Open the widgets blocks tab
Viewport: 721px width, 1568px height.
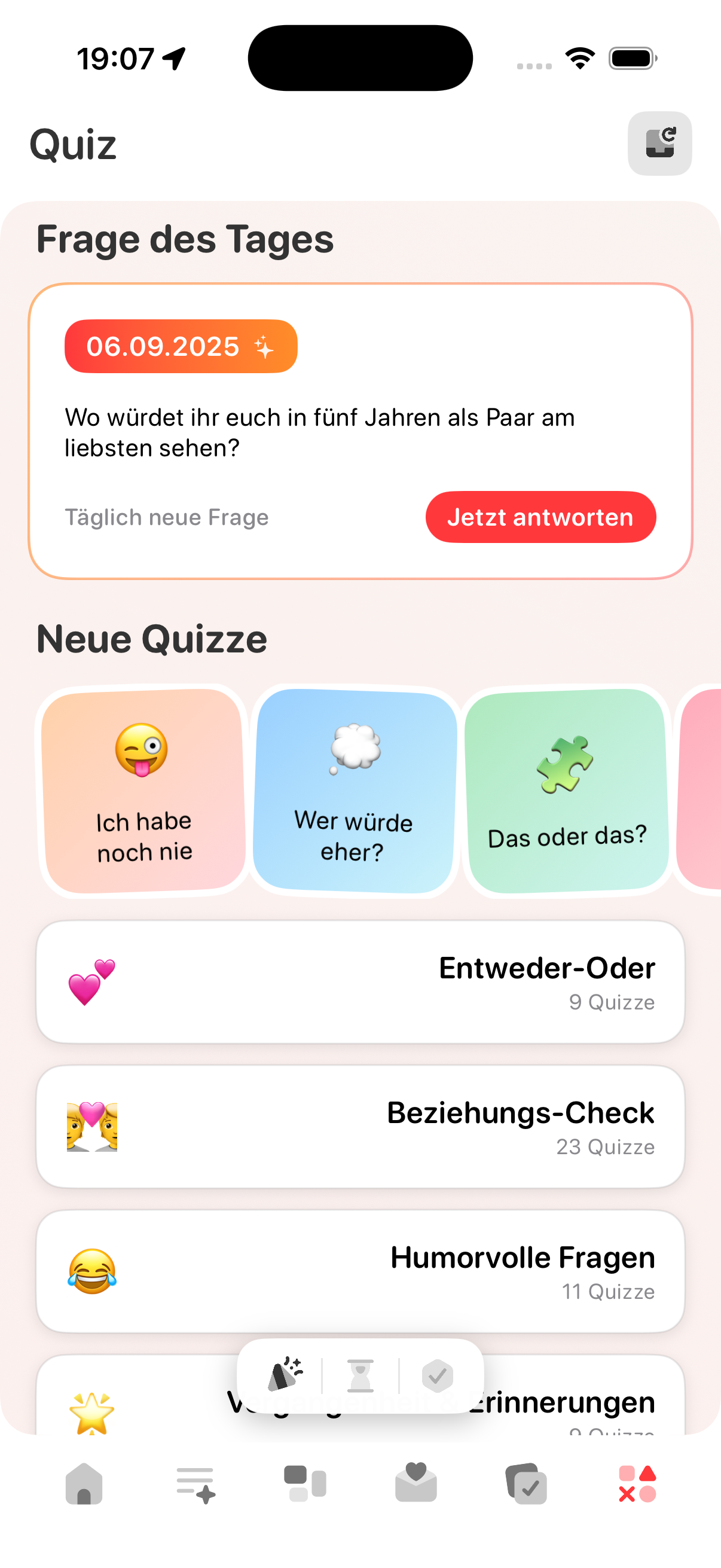point(305,1484)
